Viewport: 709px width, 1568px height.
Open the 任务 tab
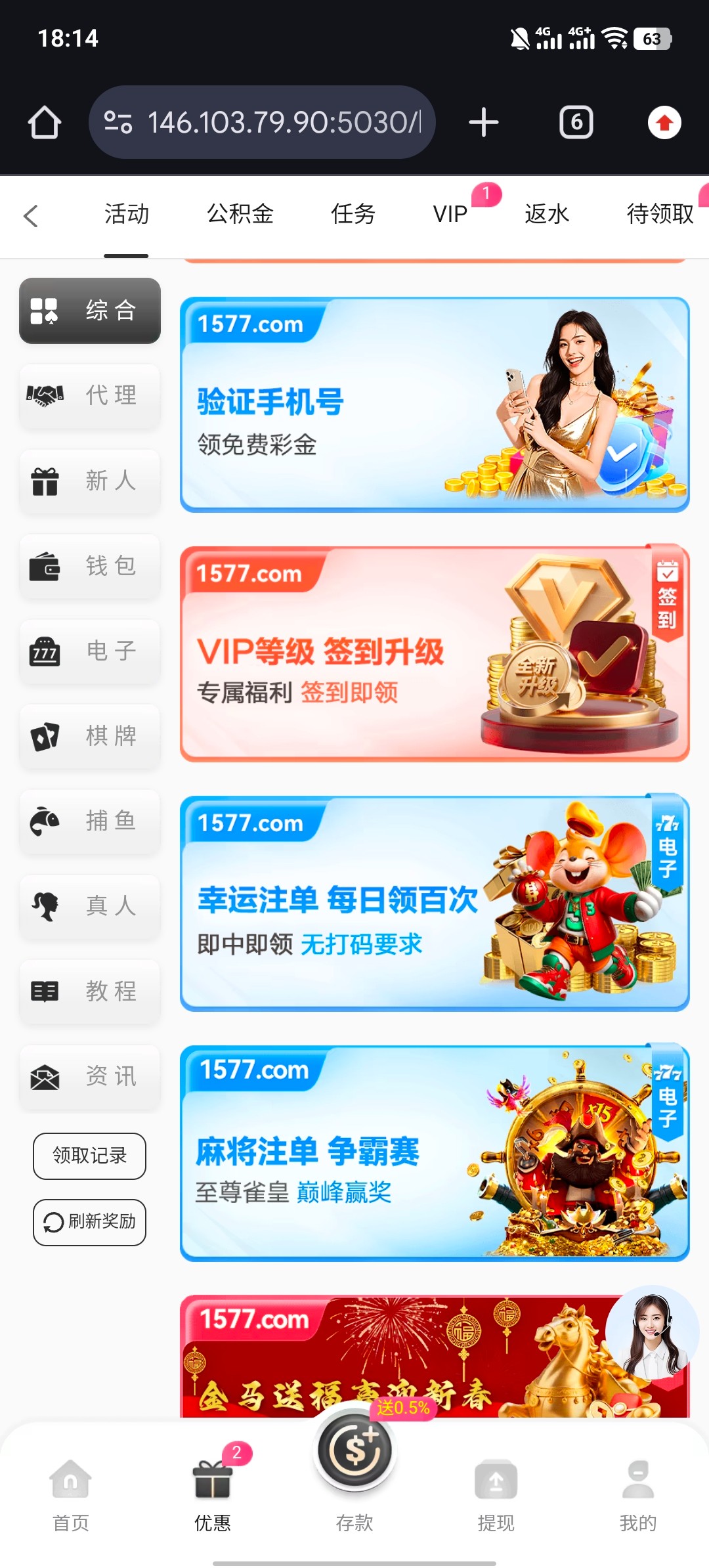[x=353, y=214]
